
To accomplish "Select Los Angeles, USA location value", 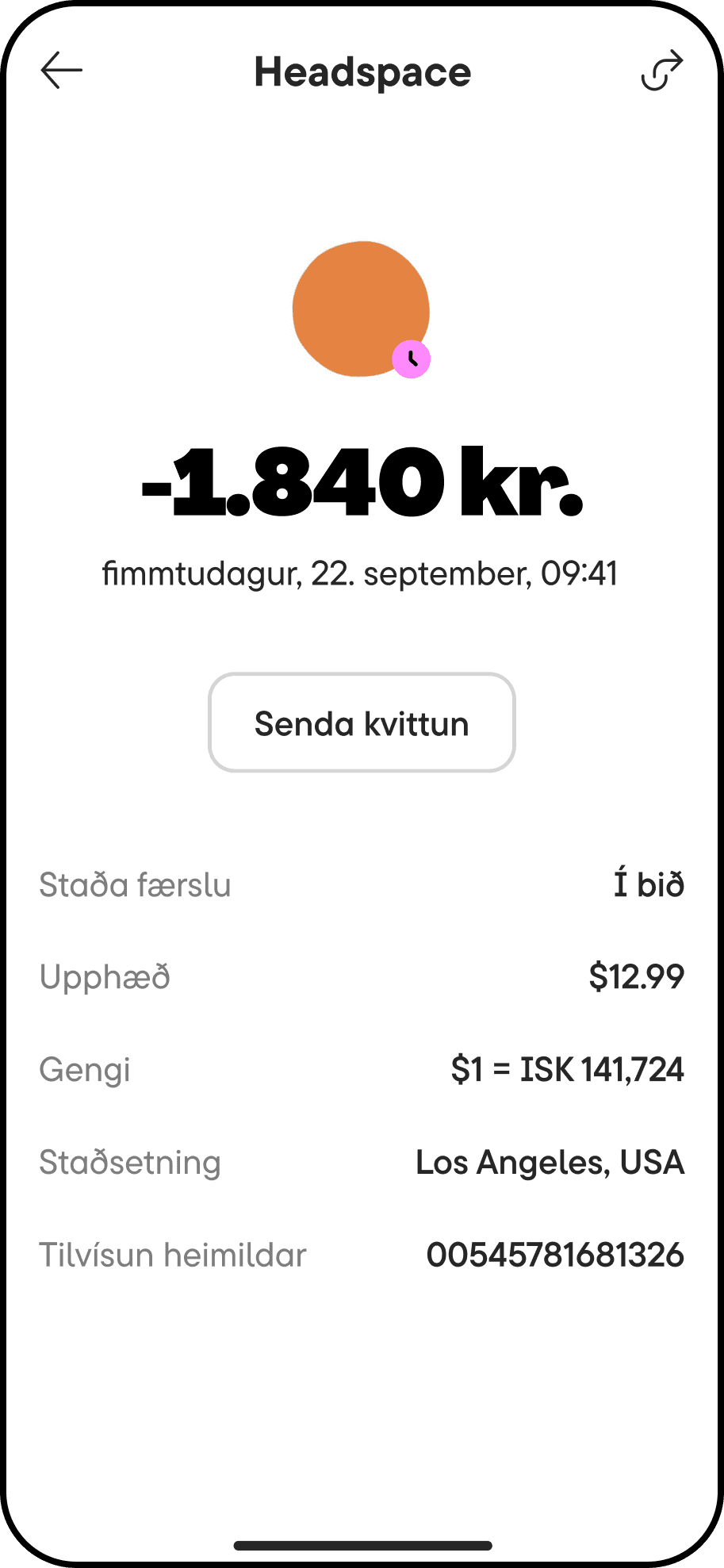I will (550, 1162).
